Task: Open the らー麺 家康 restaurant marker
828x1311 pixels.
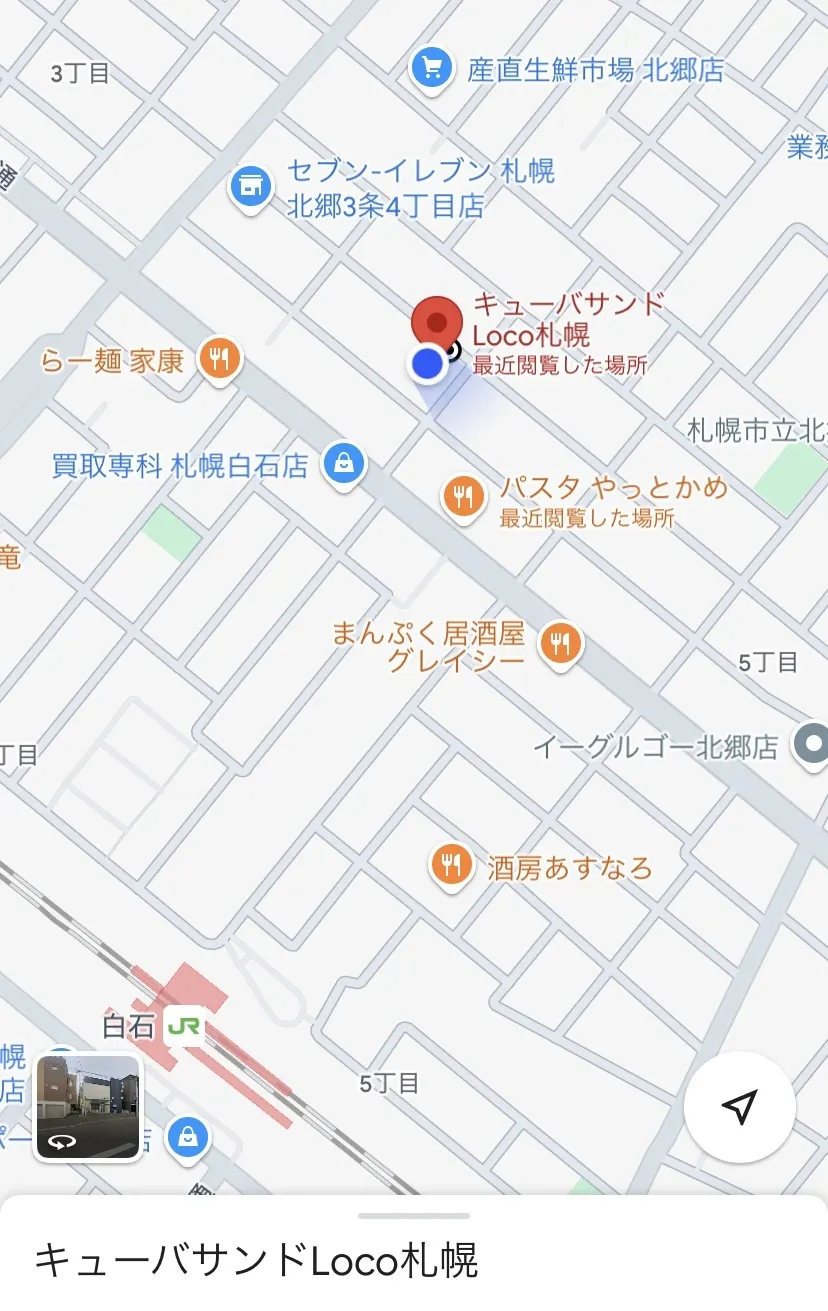Action: click(219, 358)
